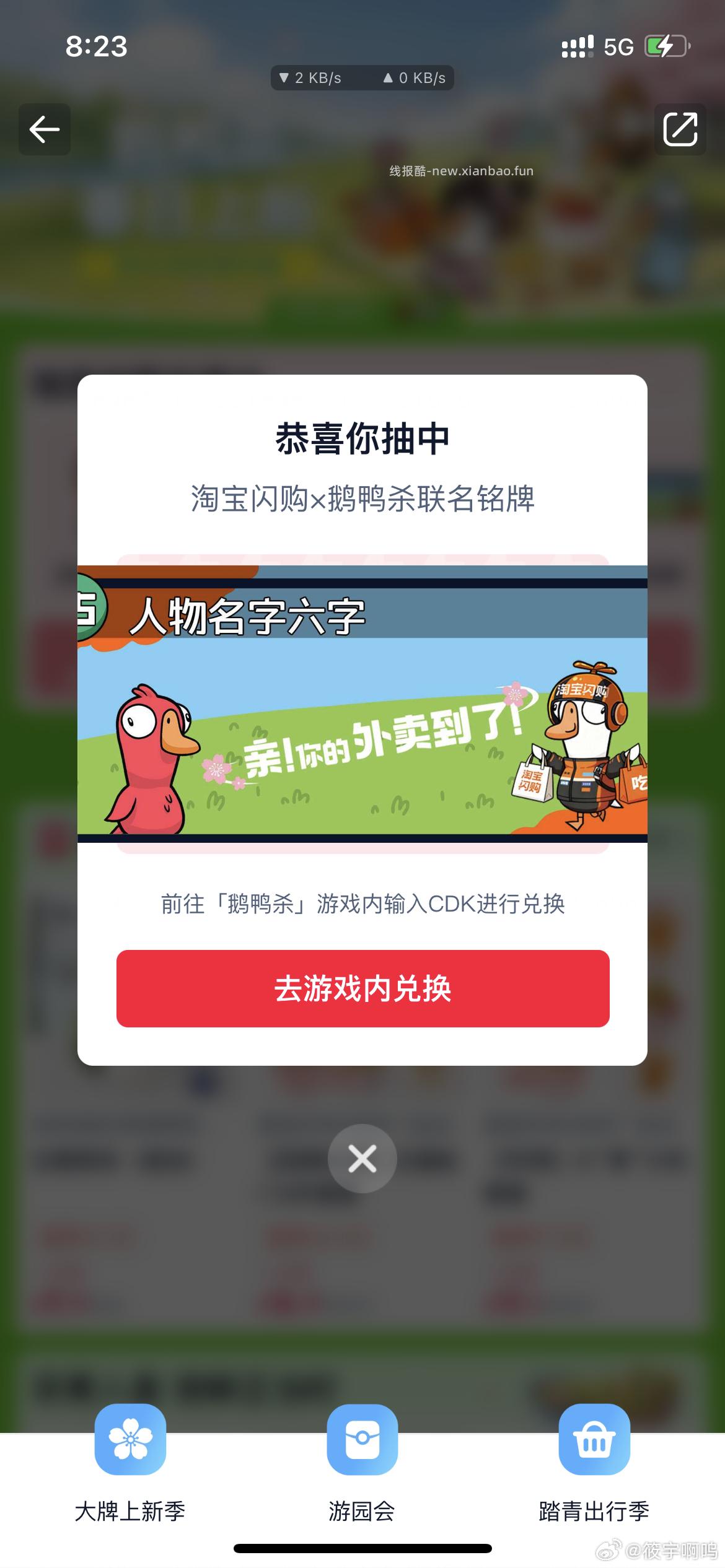The image size is (725, 1568).
Task: Dismiss the prize popup with the X icon
Action: [362, 1157]
